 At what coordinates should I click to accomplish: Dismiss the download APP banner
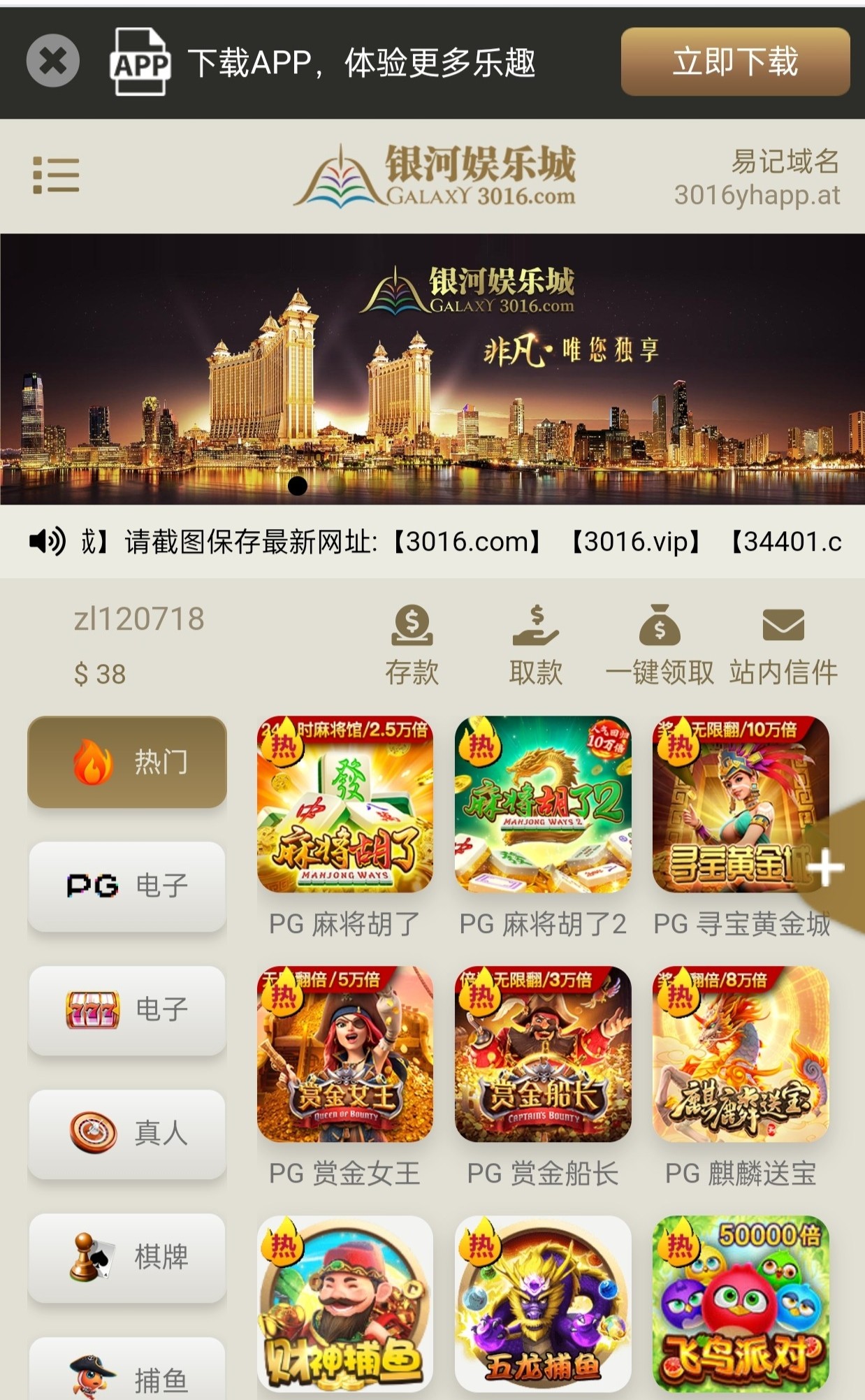(52, 61)
